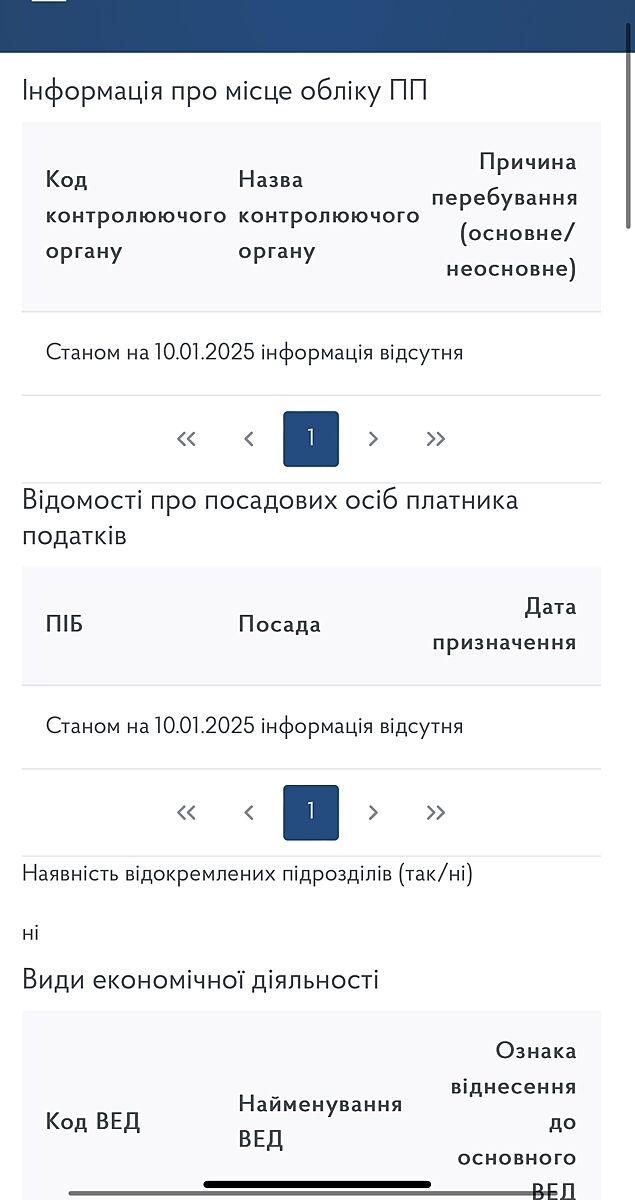Jump to last page of посадових осіб table
The height and width of the screenshot is (1200, 635).
click(435, 813)
